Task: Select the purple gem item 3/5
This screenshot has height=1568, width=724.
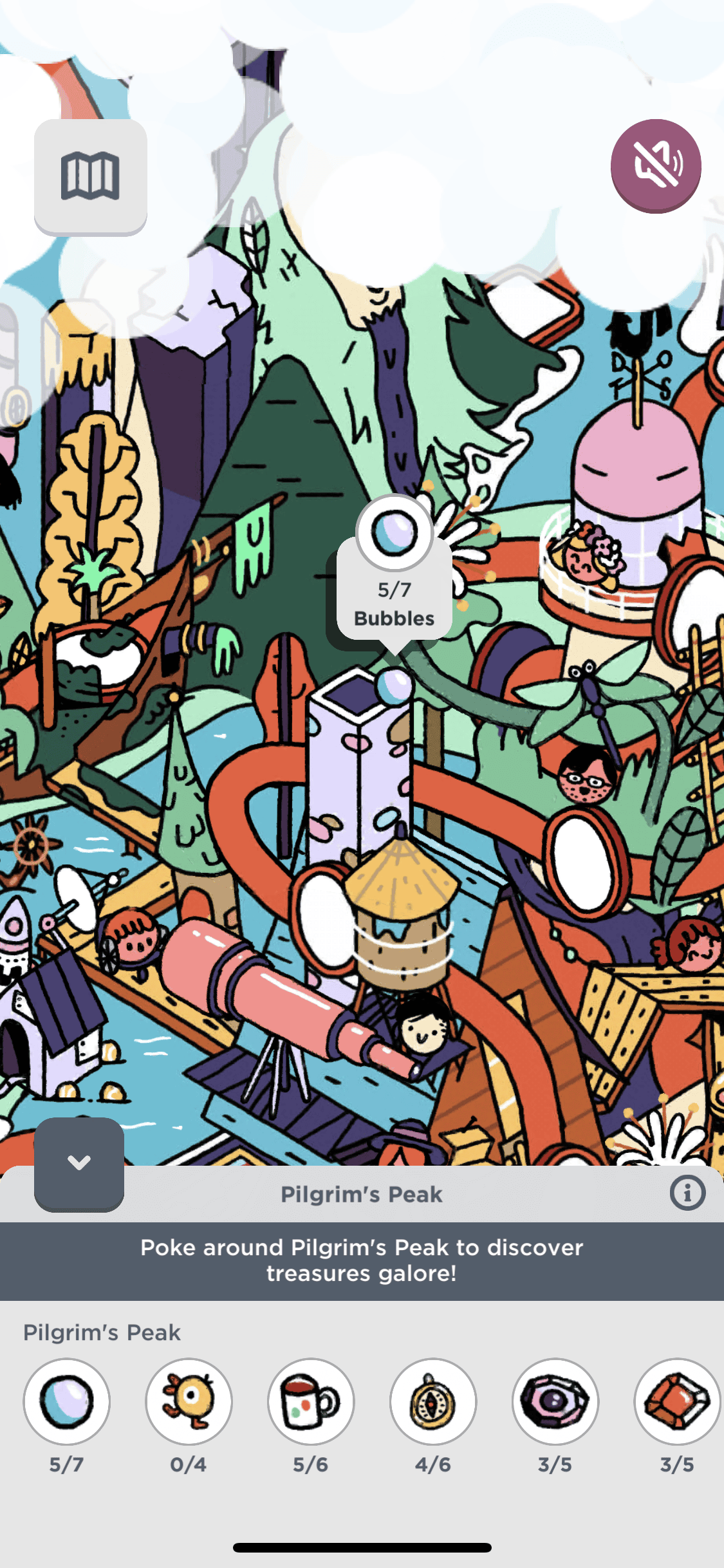Action: coord(555,1401)
